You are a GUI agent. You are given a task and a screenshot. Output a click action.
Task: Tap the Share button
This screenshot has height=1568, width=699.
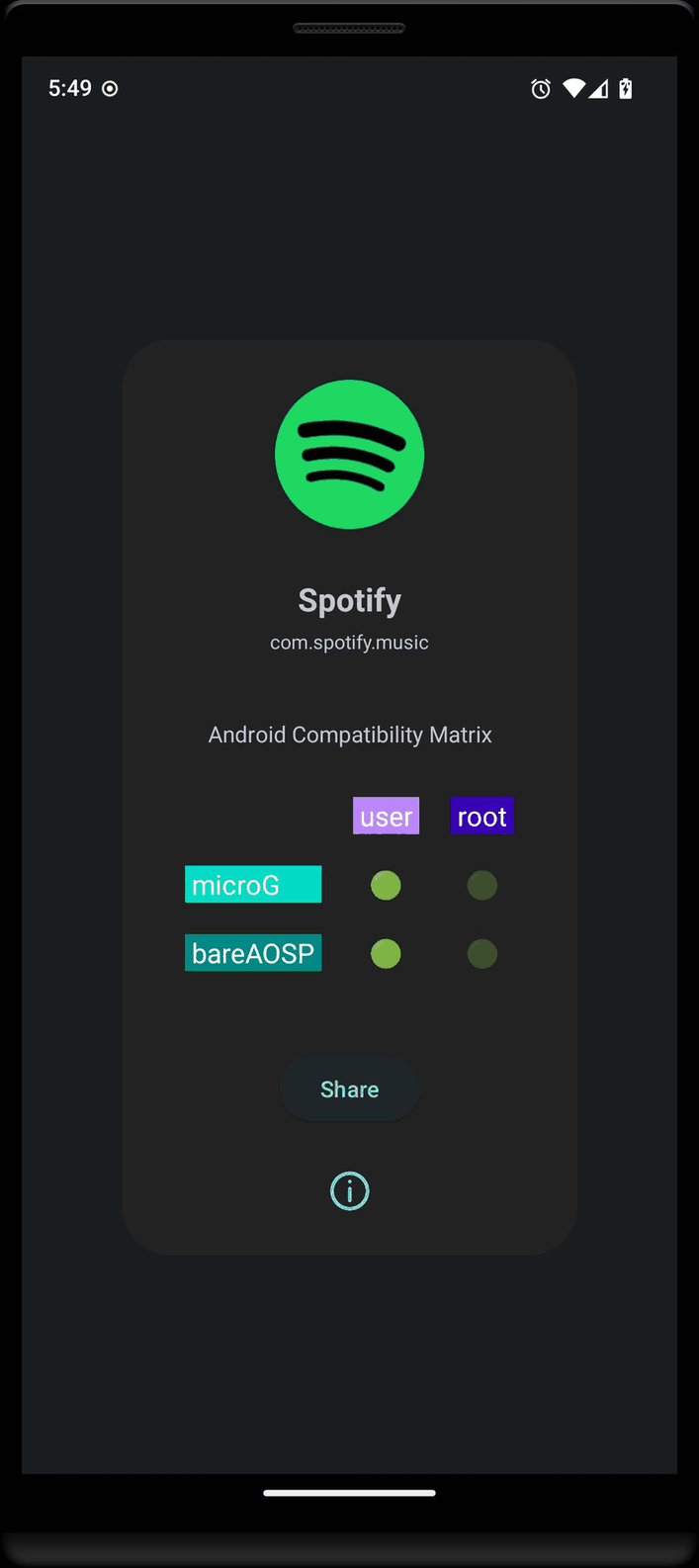click(x=349, y=1089)
